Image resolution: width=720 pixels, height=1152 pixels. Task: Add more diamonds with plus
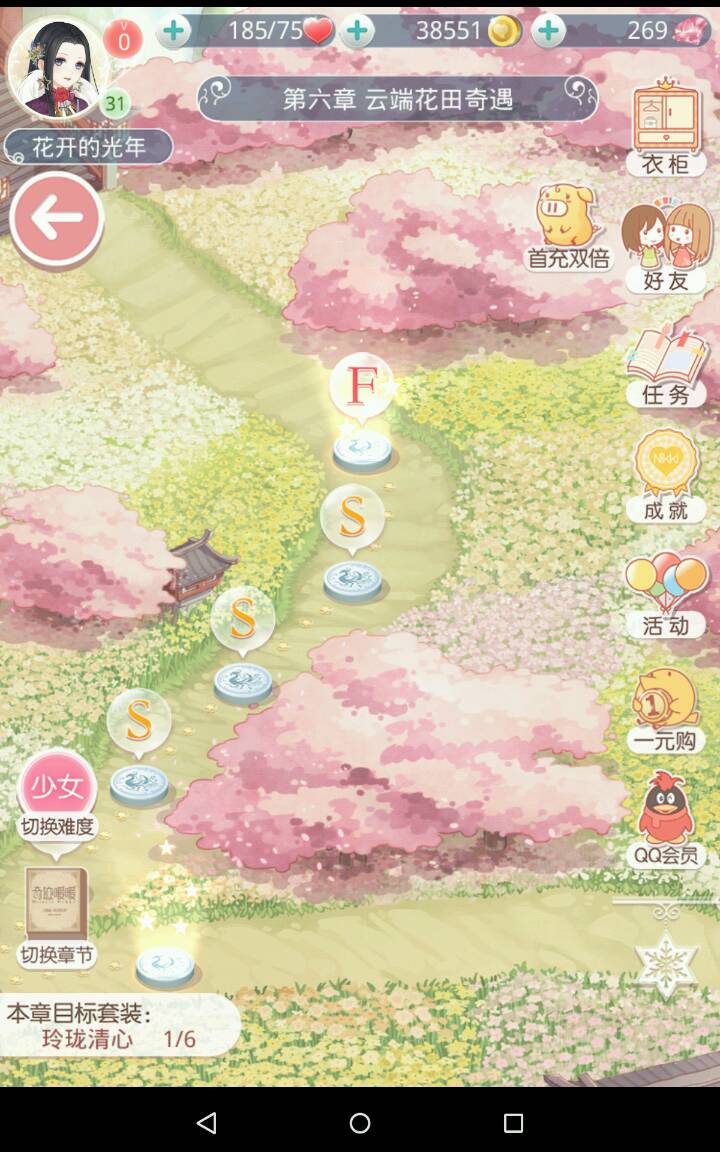pyautogui.click(x=548, y=31)
